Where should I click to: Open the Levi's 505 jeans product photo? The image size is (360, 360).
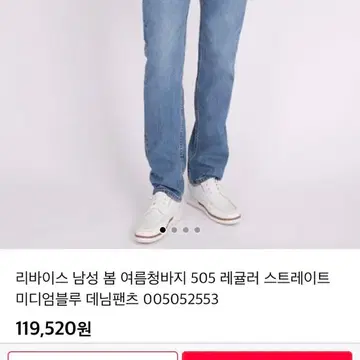point(180,124)
